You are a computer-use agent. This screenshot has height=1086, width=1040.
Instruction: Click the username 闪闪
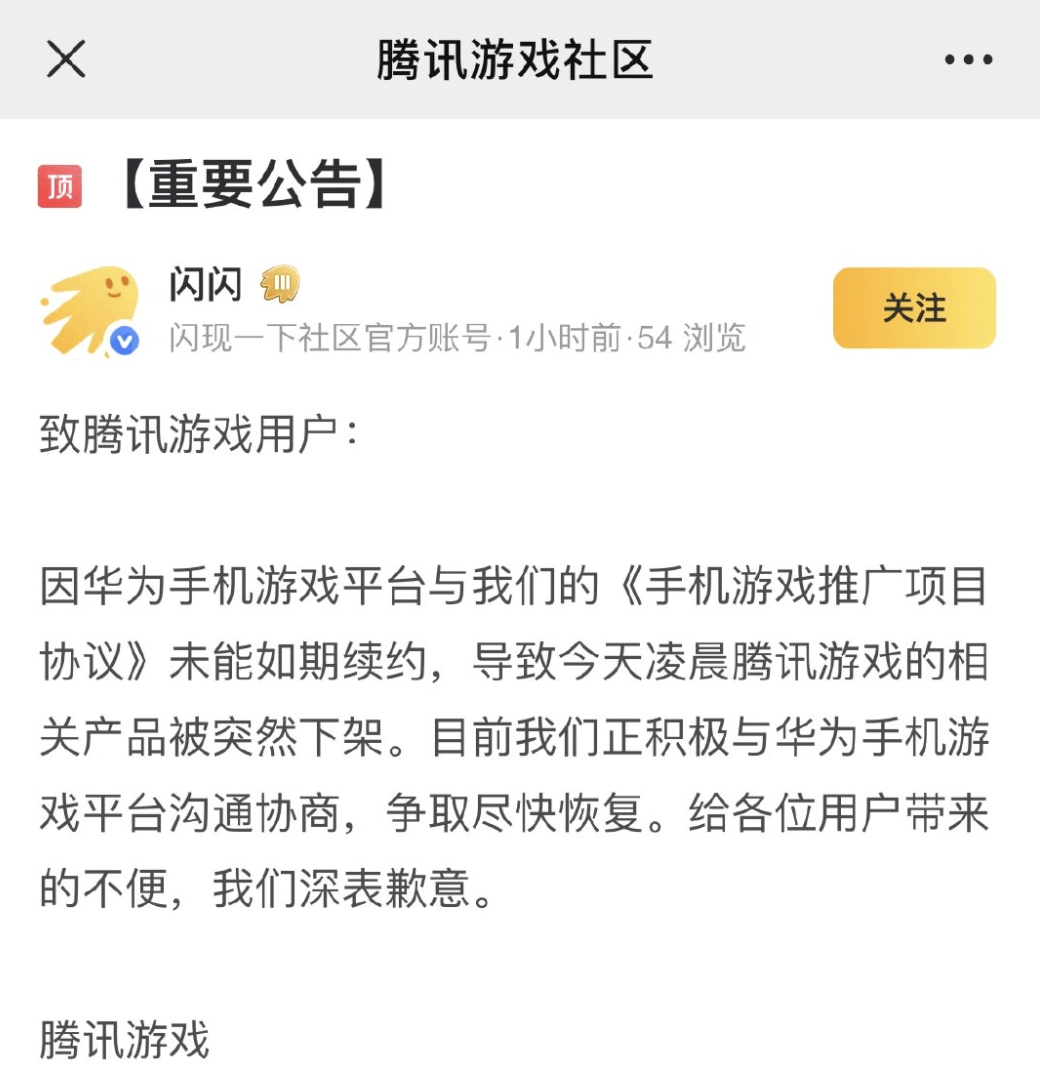coord(207,284)
